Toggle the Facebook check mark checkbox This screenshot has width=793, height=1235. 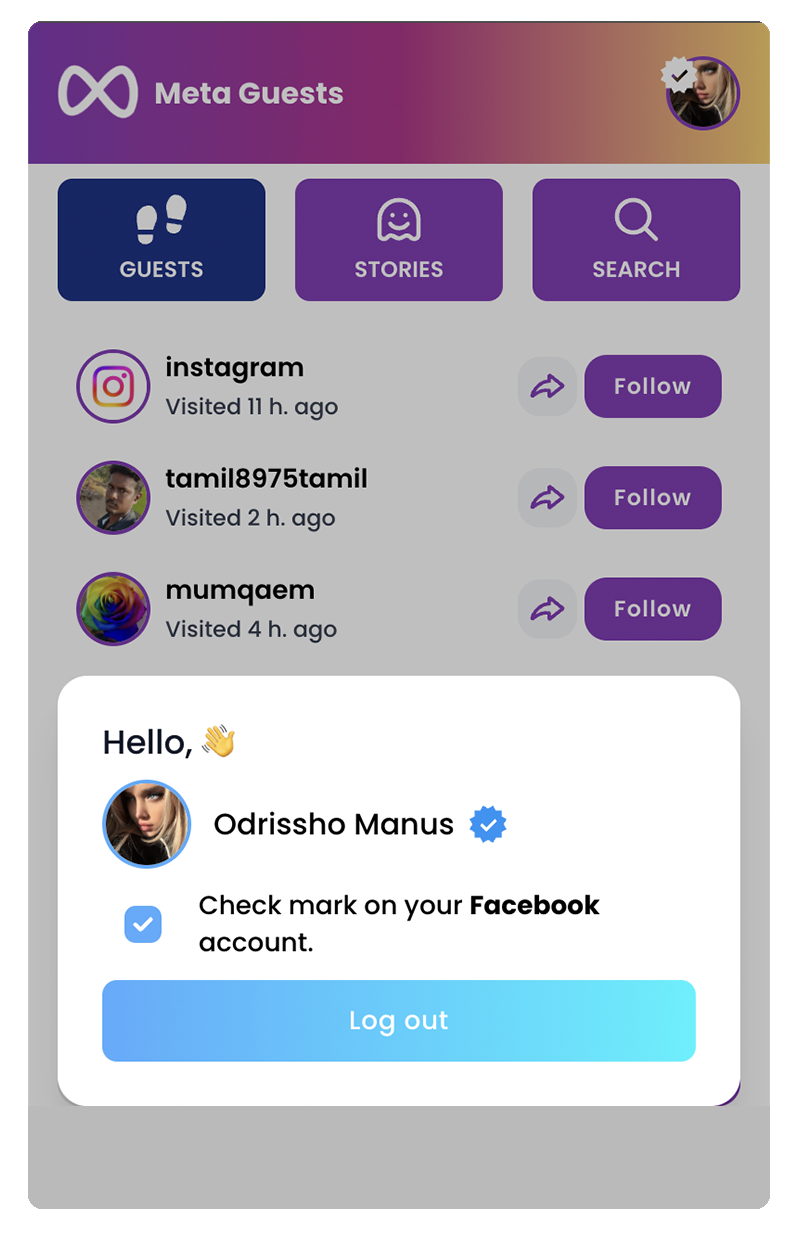pos(143,924)
